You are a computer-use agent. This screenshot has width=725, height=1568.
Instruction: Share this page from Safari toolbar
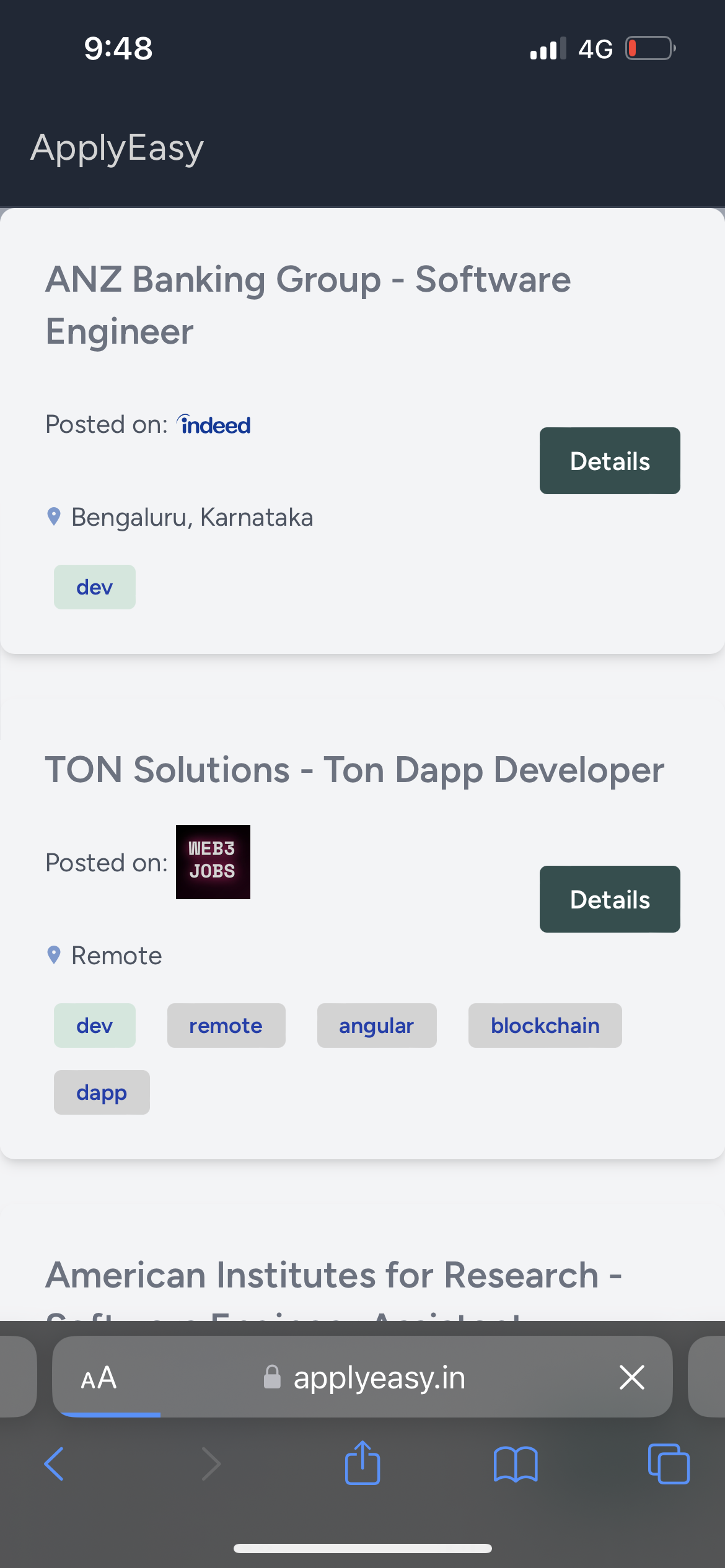coord(362,1463)
